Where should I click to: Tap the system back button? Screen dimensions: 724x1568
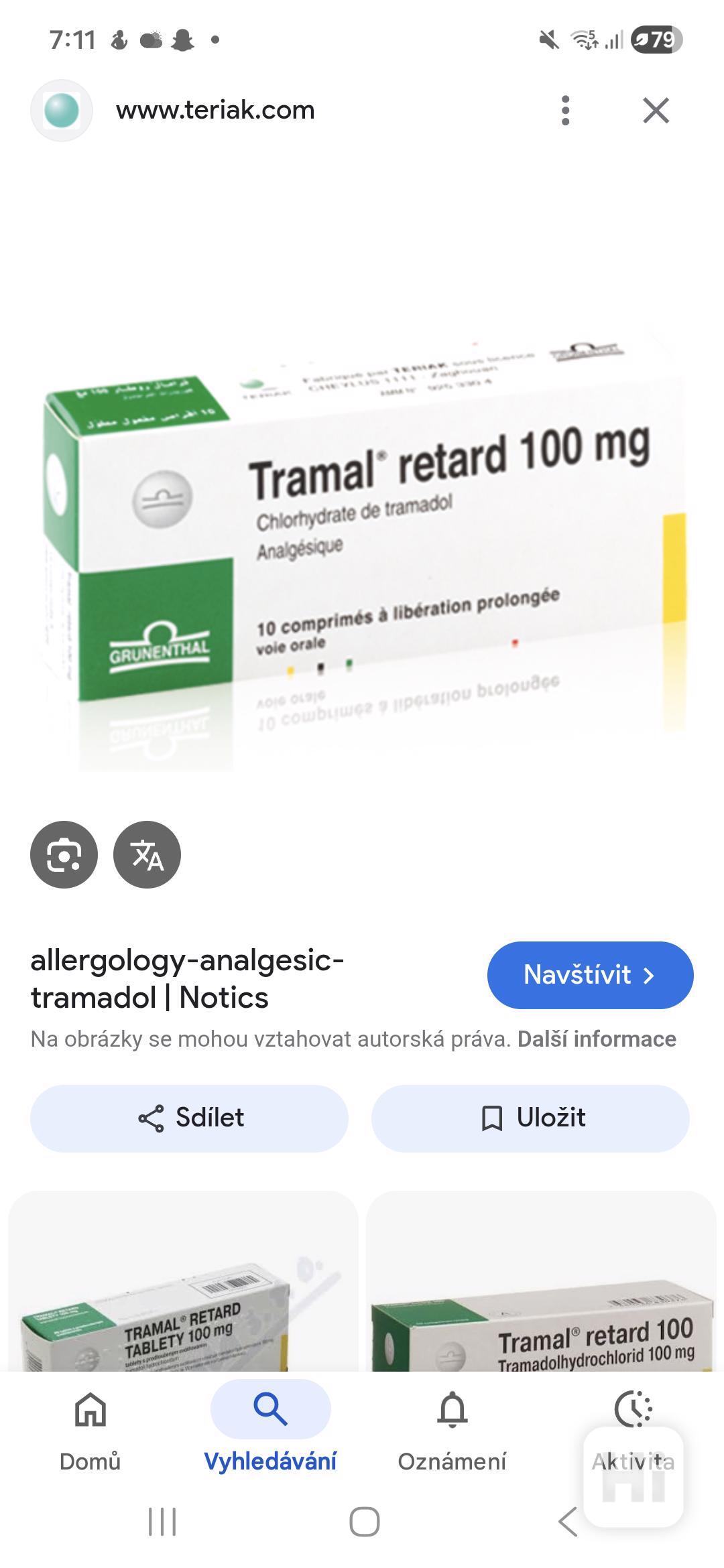567,1522
